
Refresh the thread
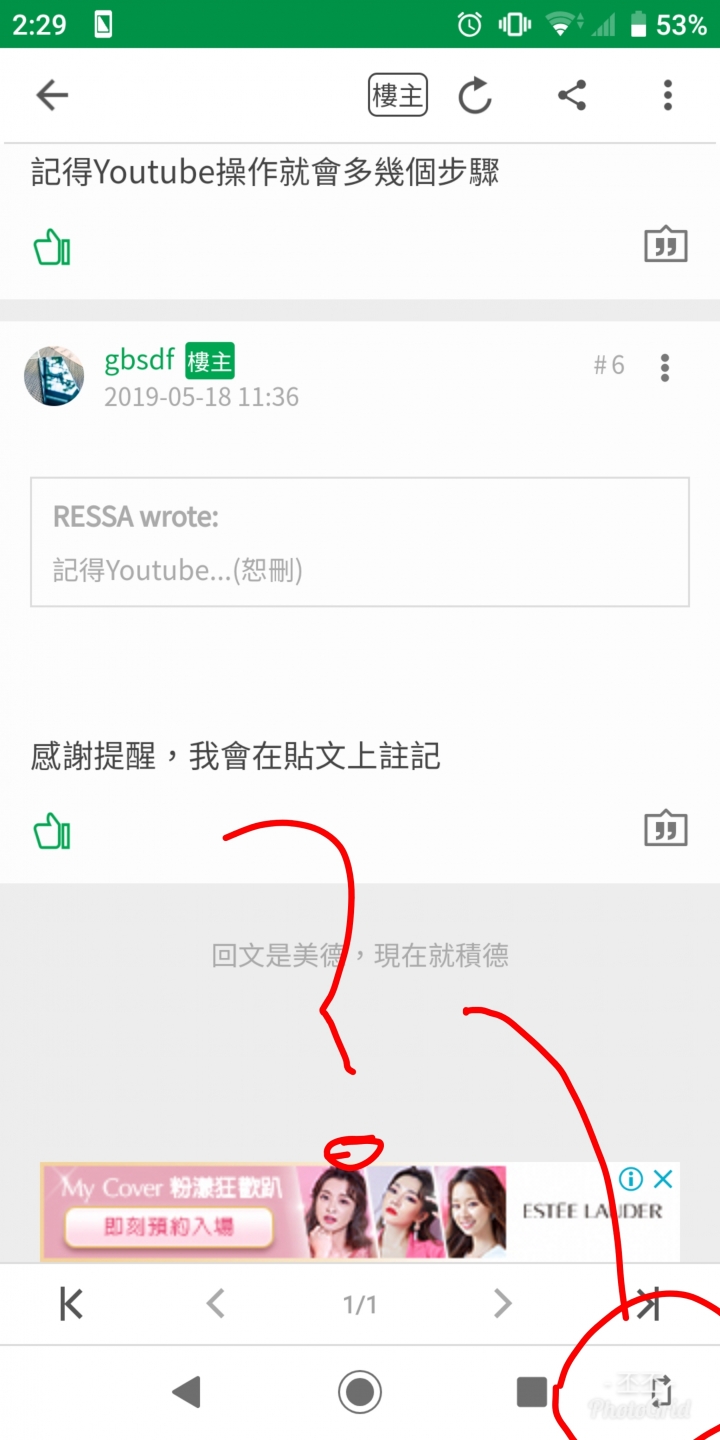pos(475,96)
